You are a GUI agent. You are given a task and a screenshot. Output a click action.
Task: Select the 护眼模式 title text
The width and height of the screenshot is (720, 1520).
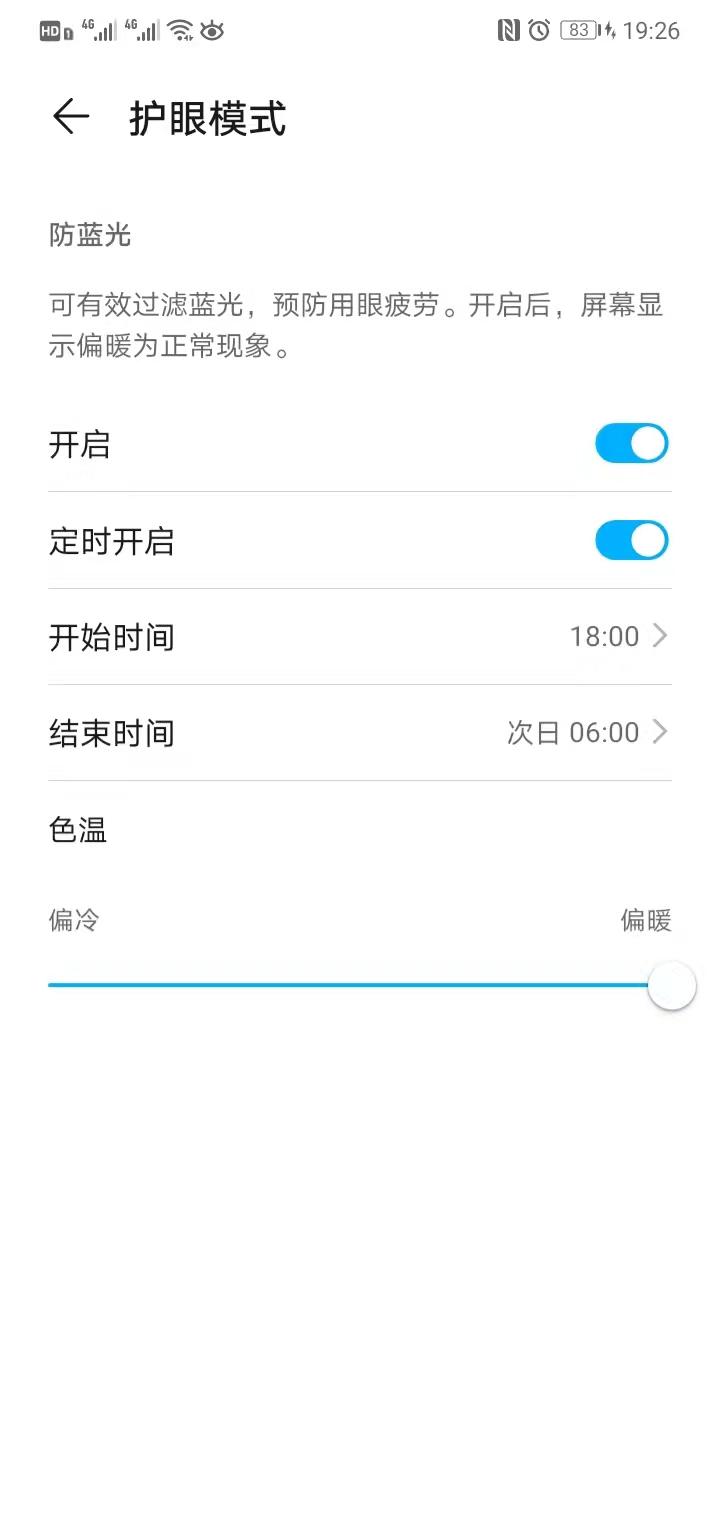[205, 118]
